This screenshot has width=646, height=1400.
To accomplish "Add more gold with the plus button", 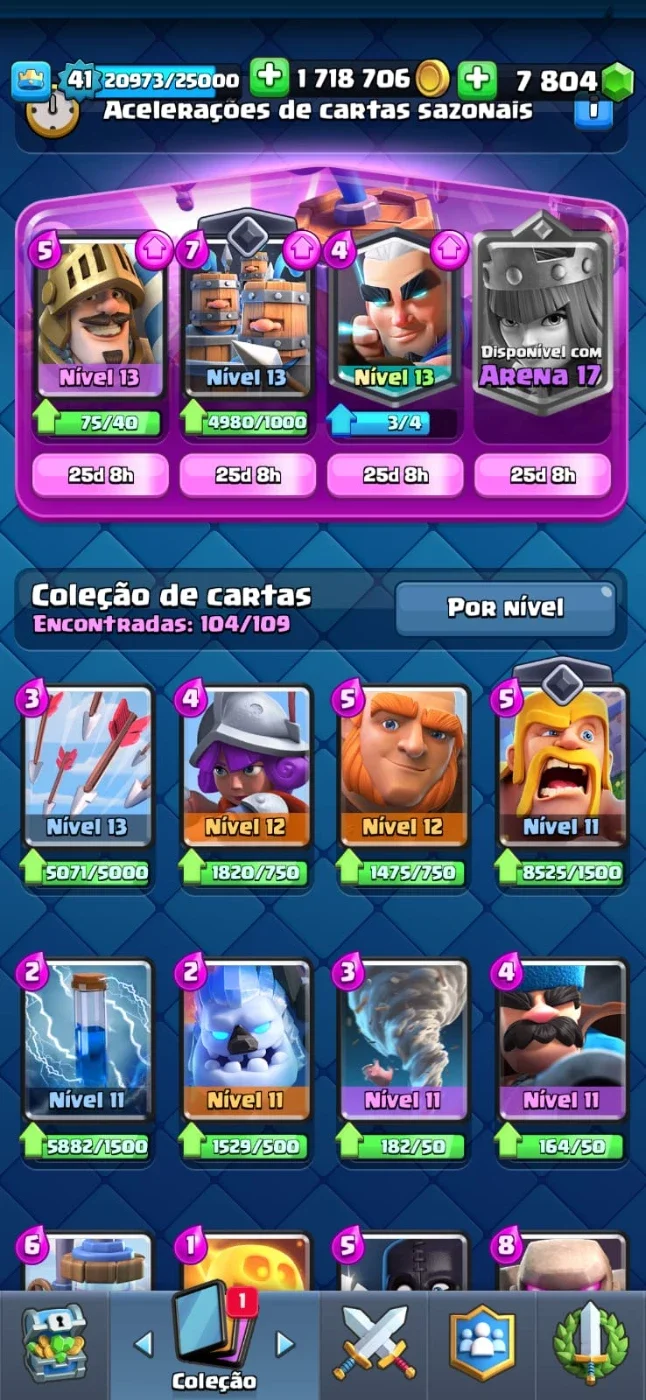I will tap(269, 78).
